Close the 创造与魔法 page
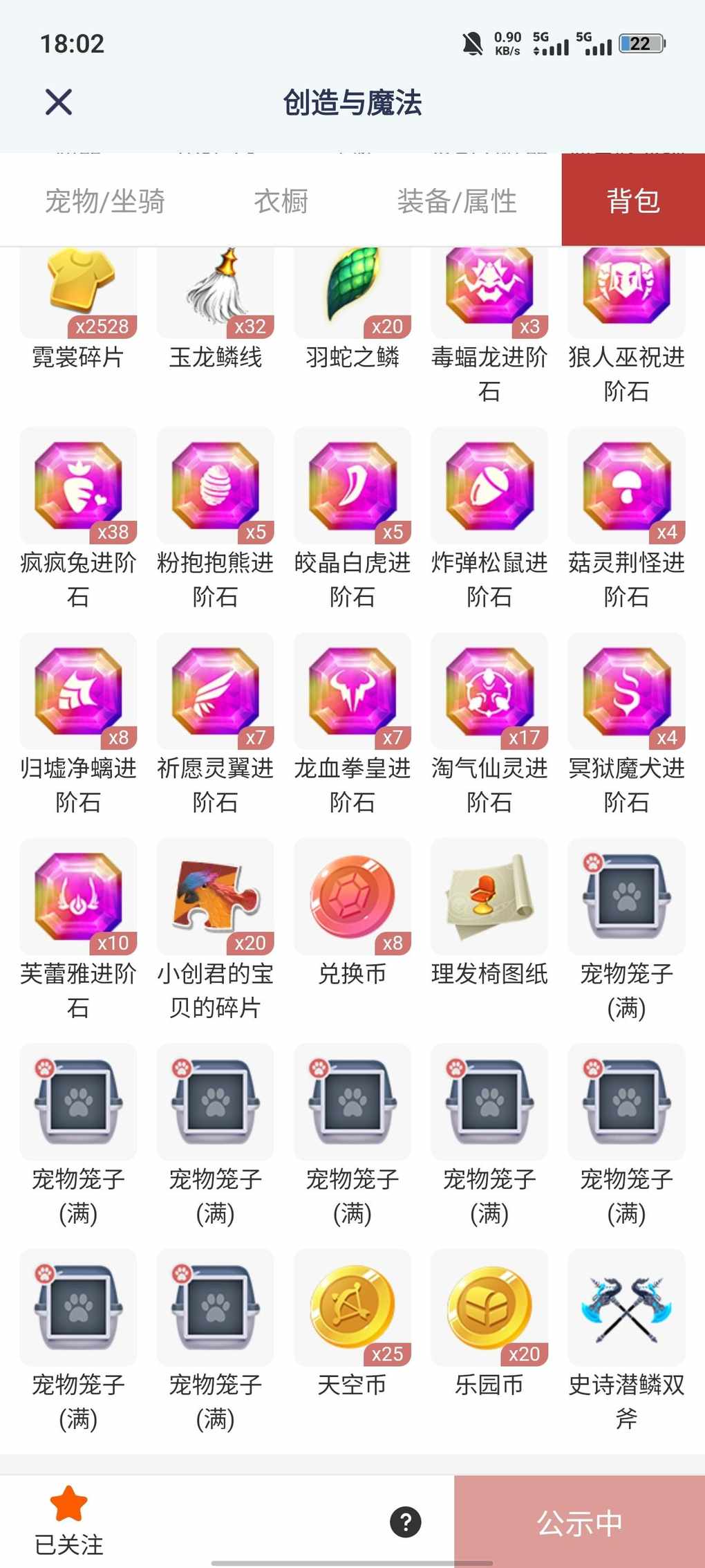Viewport: 705px width, 1568px height. click(x=59, y=102)
